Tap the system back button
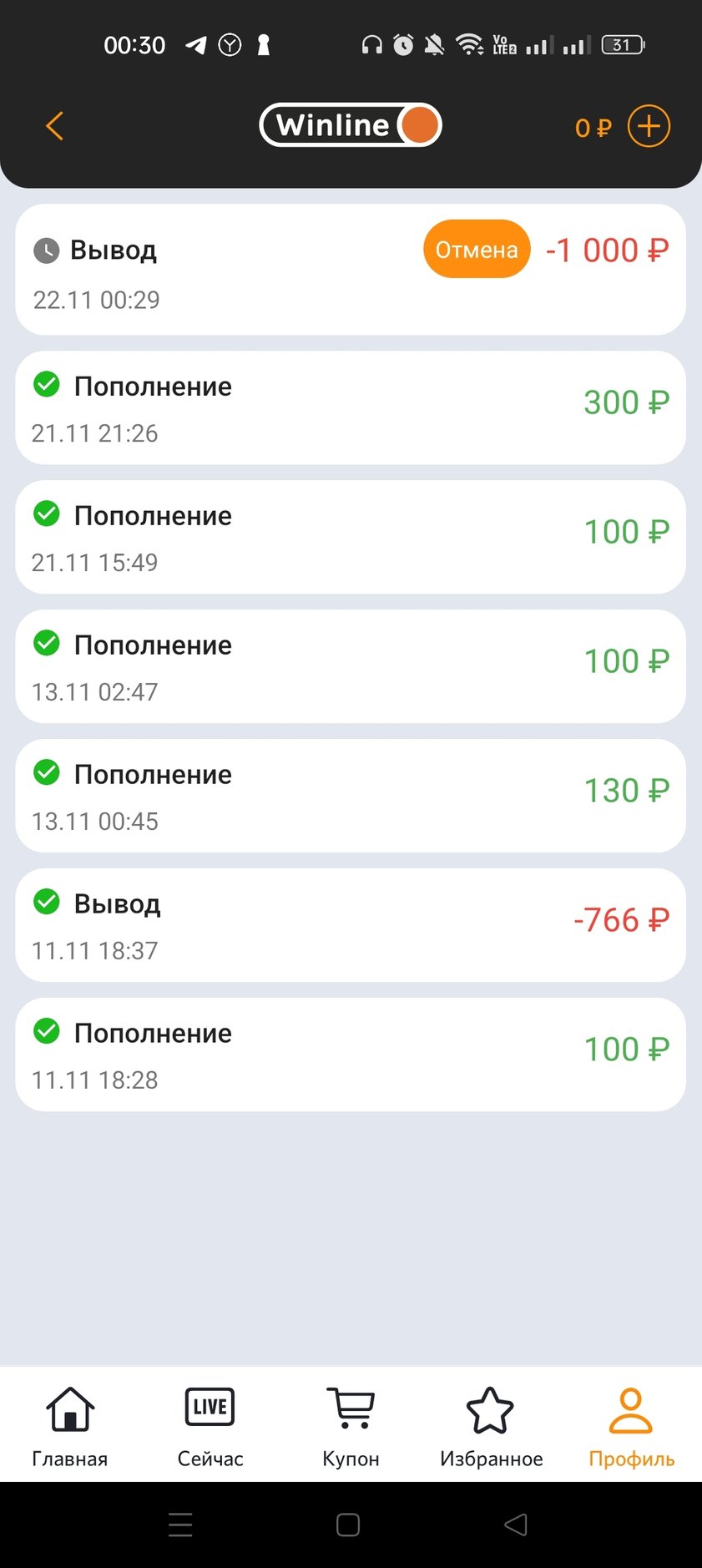 [516, 1525]
